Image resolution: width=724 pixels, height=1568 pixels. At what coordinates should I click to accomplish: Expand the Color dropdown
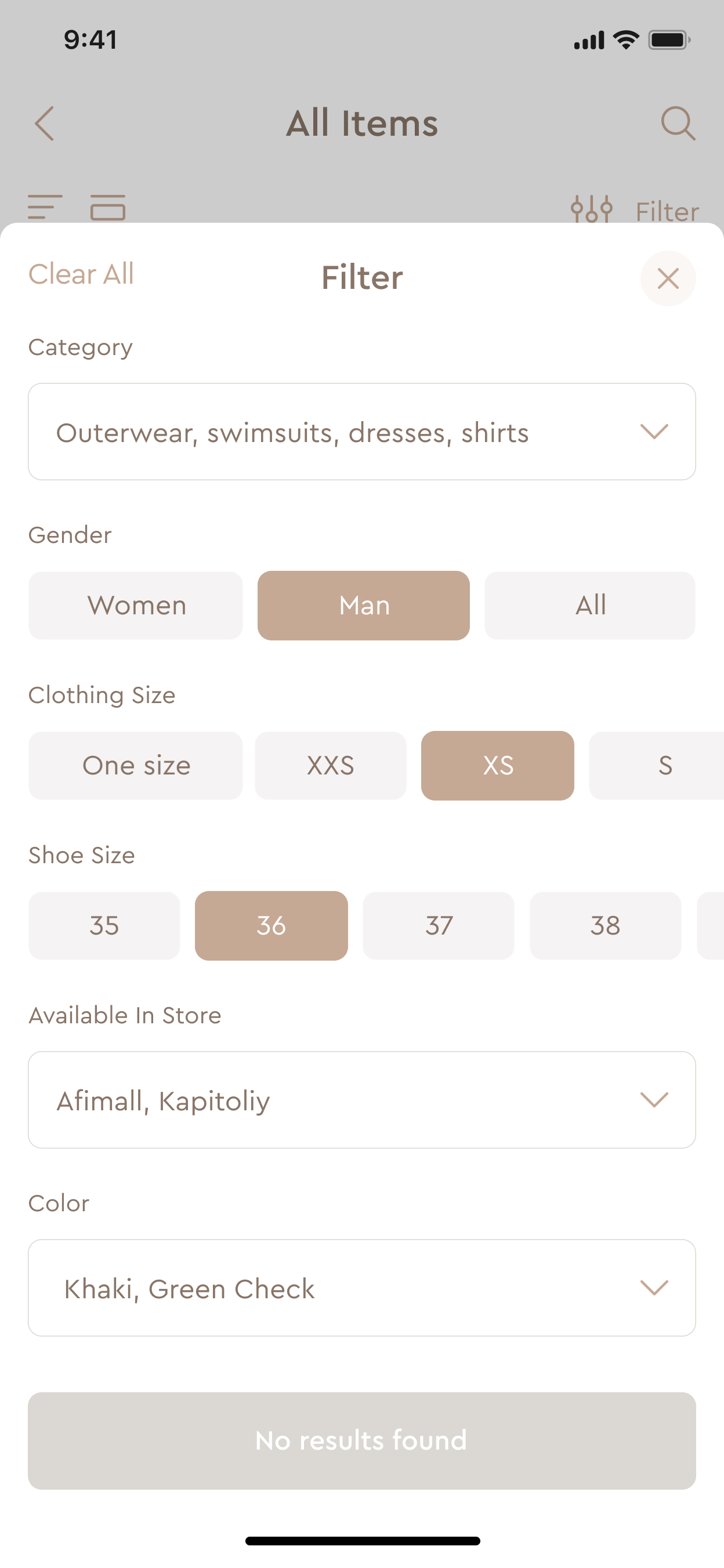pyautogui.click(x=361, y=1288)
